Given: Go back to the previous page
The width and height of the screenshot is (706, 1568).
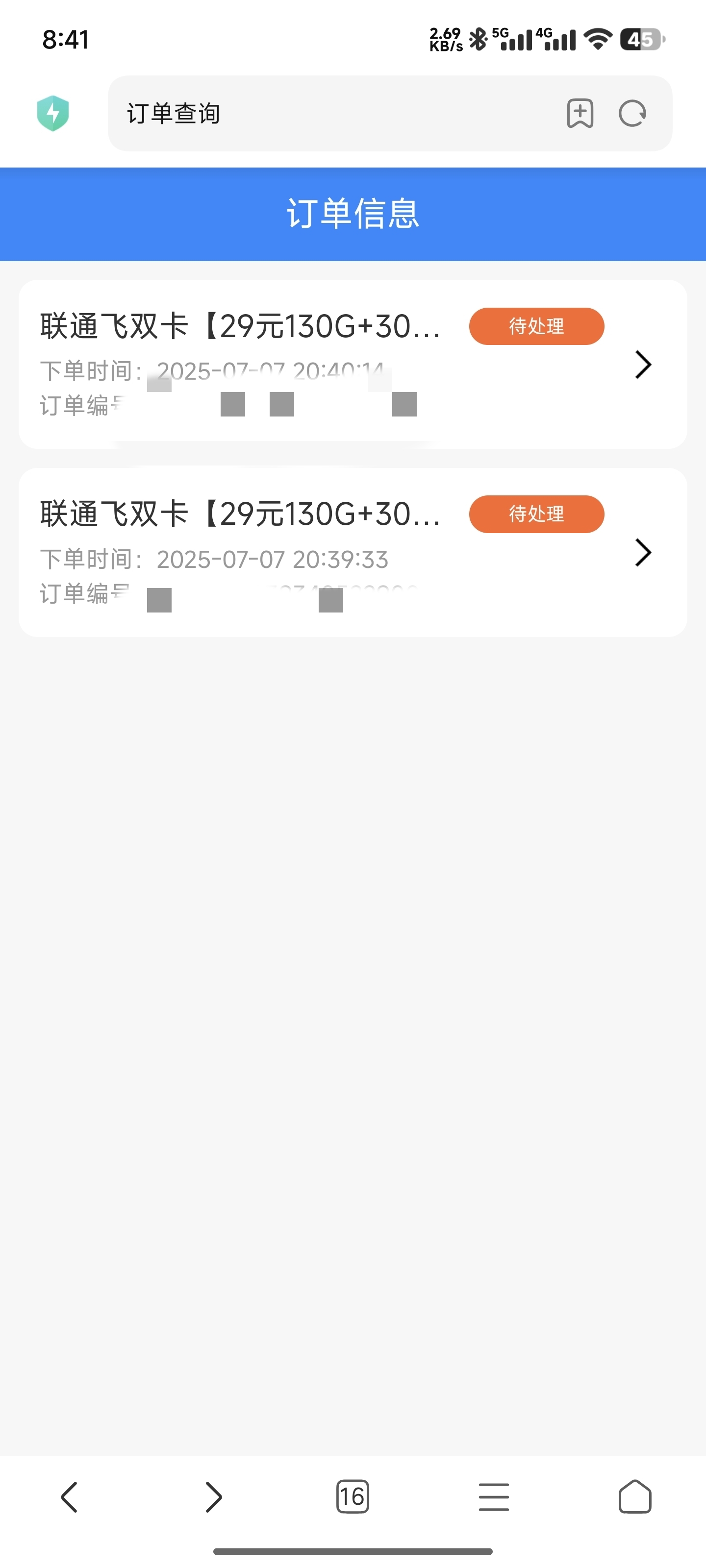Looking at the screenshot, I should [70, 1497].
